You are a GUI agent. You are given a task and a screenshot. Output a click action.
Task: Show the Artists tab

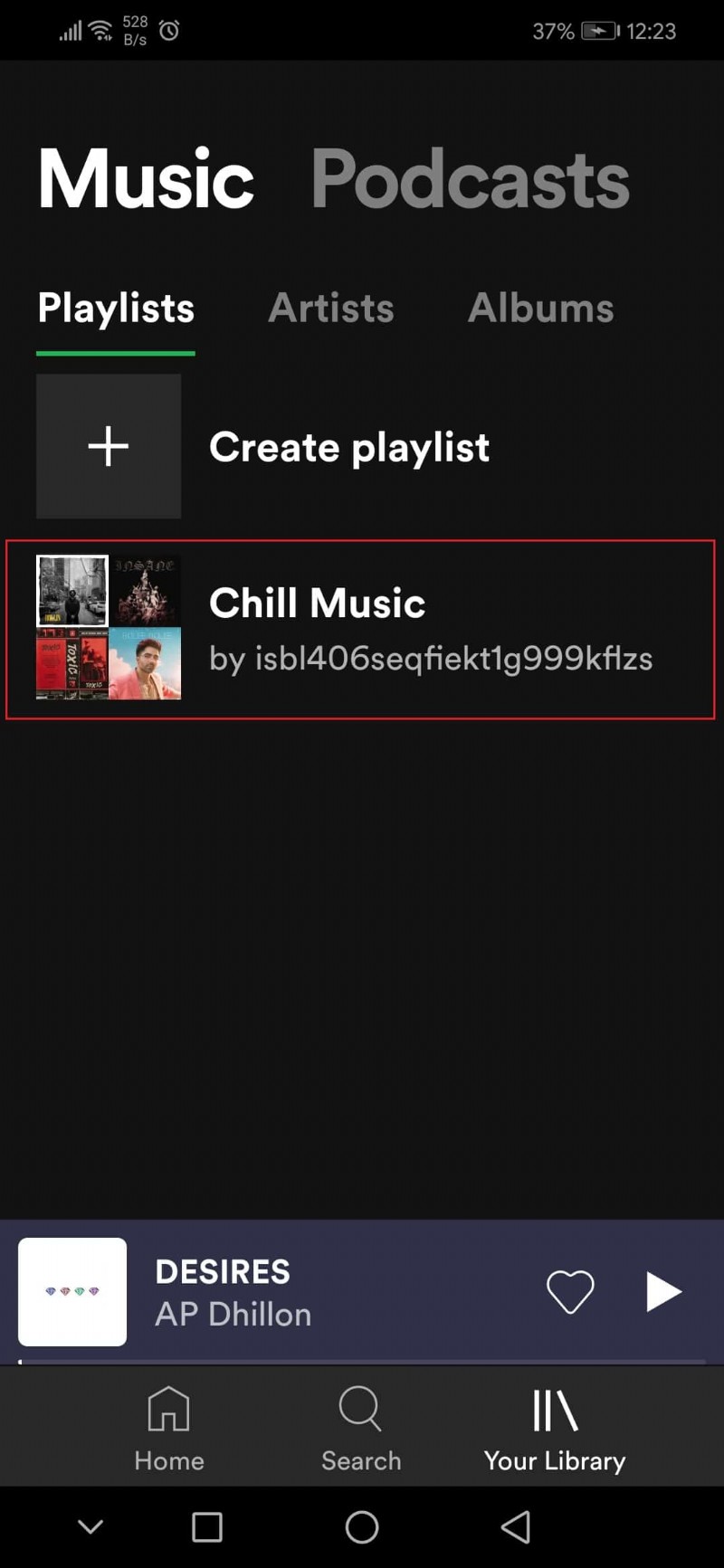[x=331, y=308]
